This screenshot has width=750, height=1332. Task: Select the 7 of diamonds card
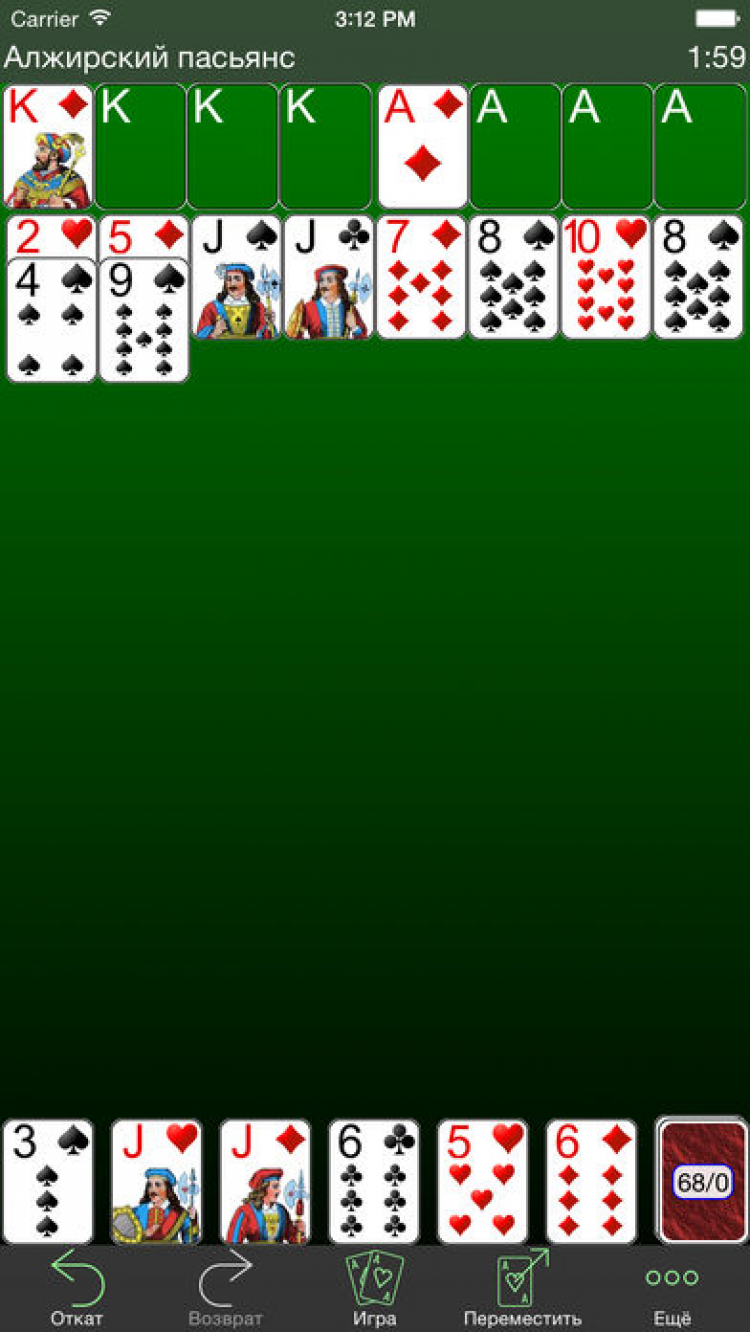pos(421,278)
